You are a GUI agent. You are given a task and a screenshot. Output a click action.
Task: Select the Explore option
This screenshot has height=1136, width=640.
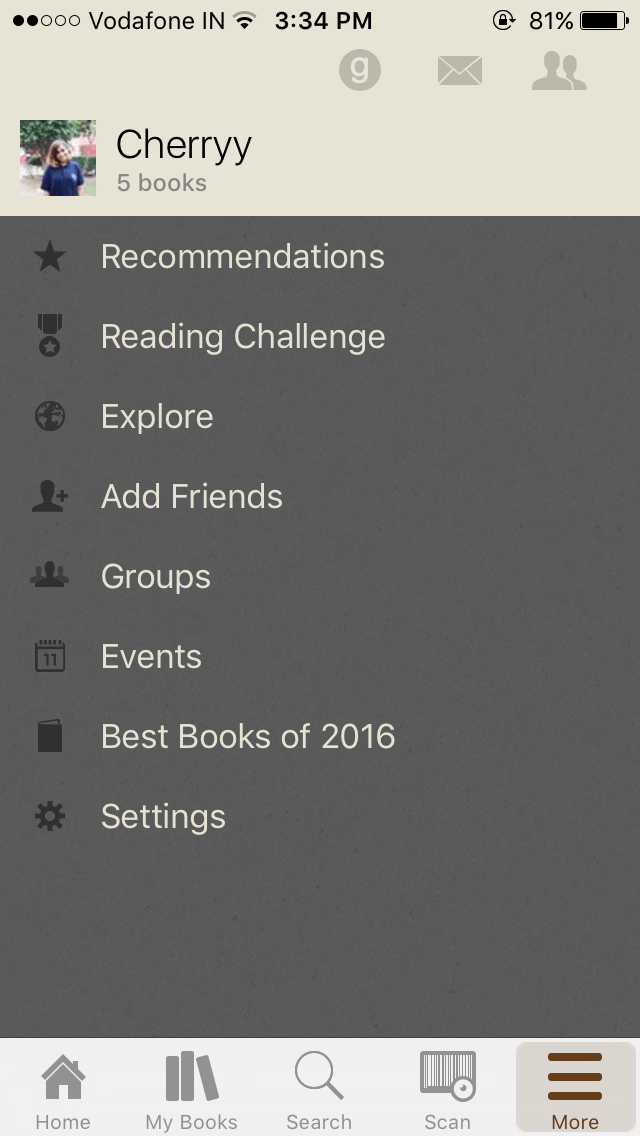pos(320,417)
